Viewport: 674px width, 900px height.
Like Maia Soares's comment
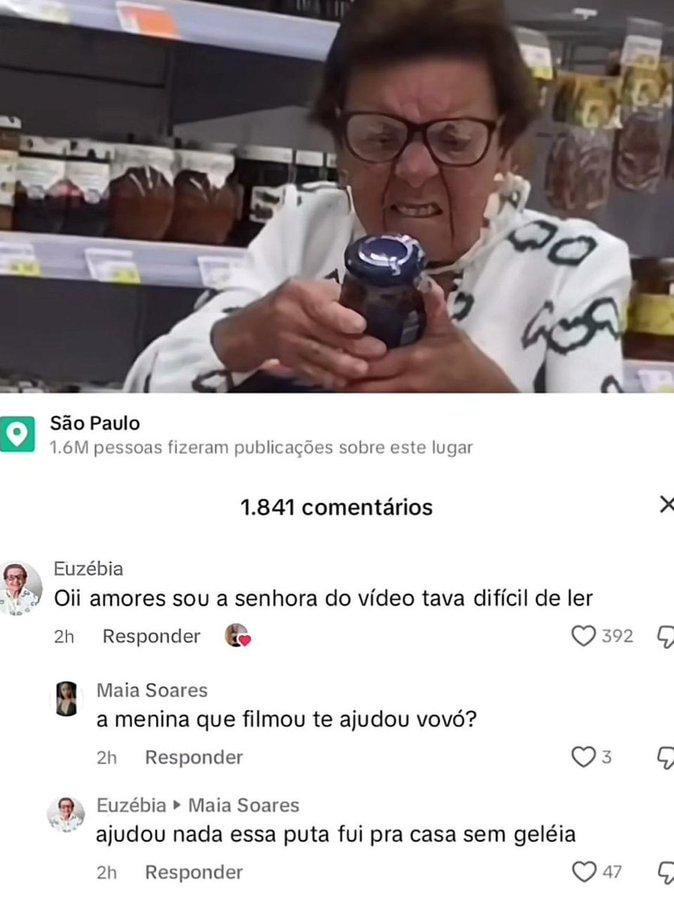click(583, 757)
